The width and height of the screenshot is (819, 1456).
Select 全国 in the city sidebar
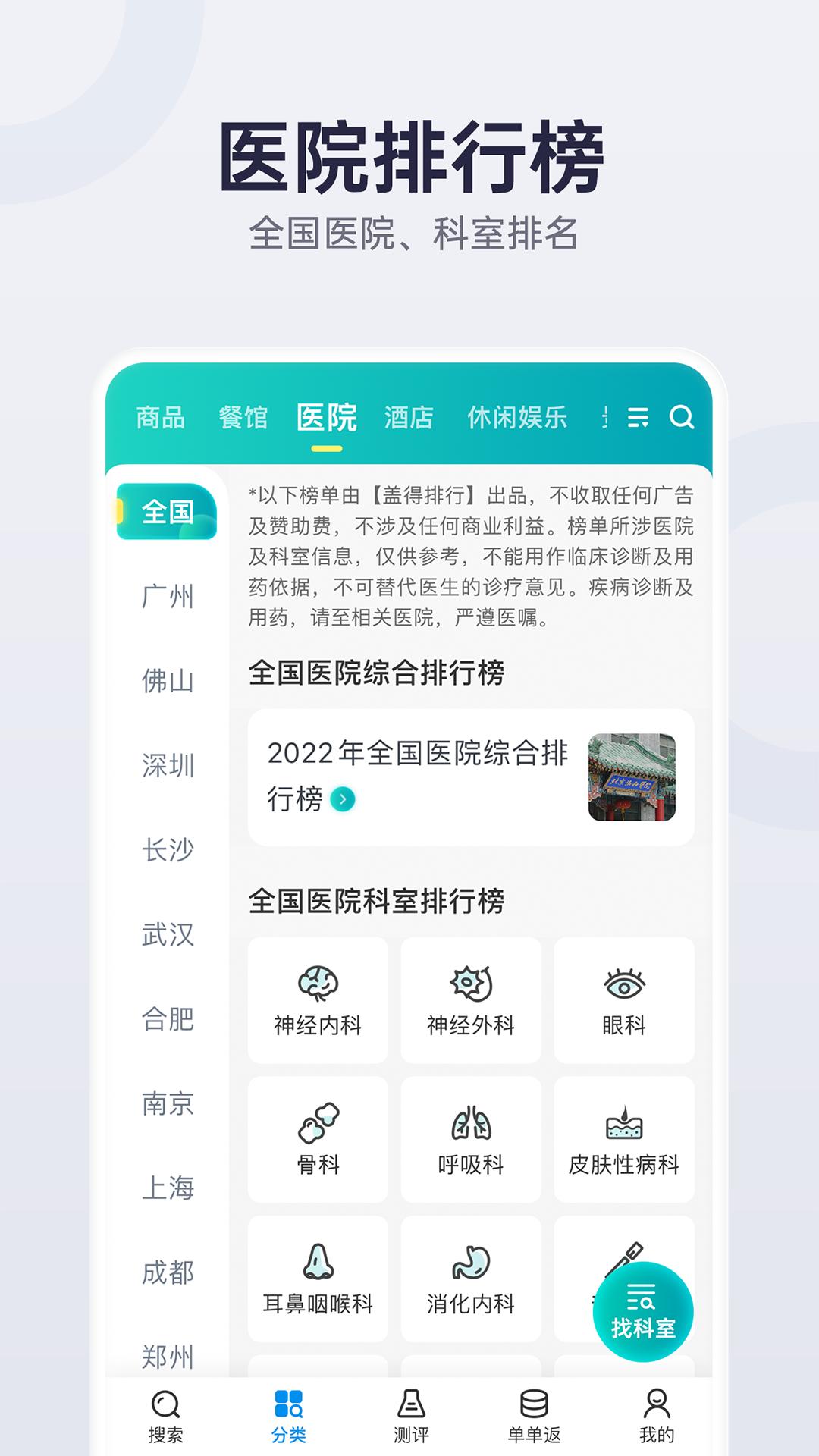point(168,511)
